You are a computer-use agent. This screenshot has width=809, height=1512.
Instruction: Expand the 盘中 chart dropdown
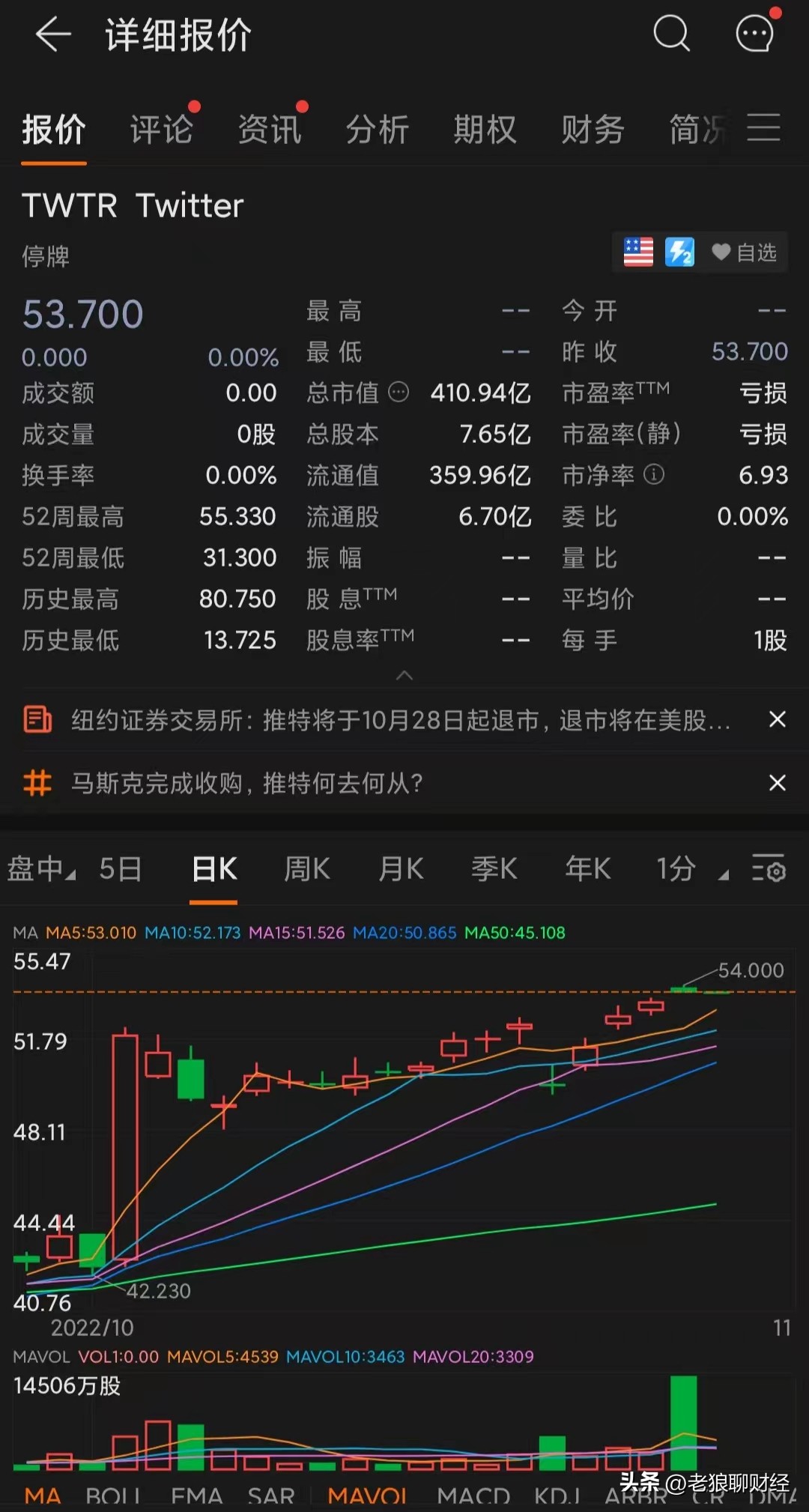41,869
